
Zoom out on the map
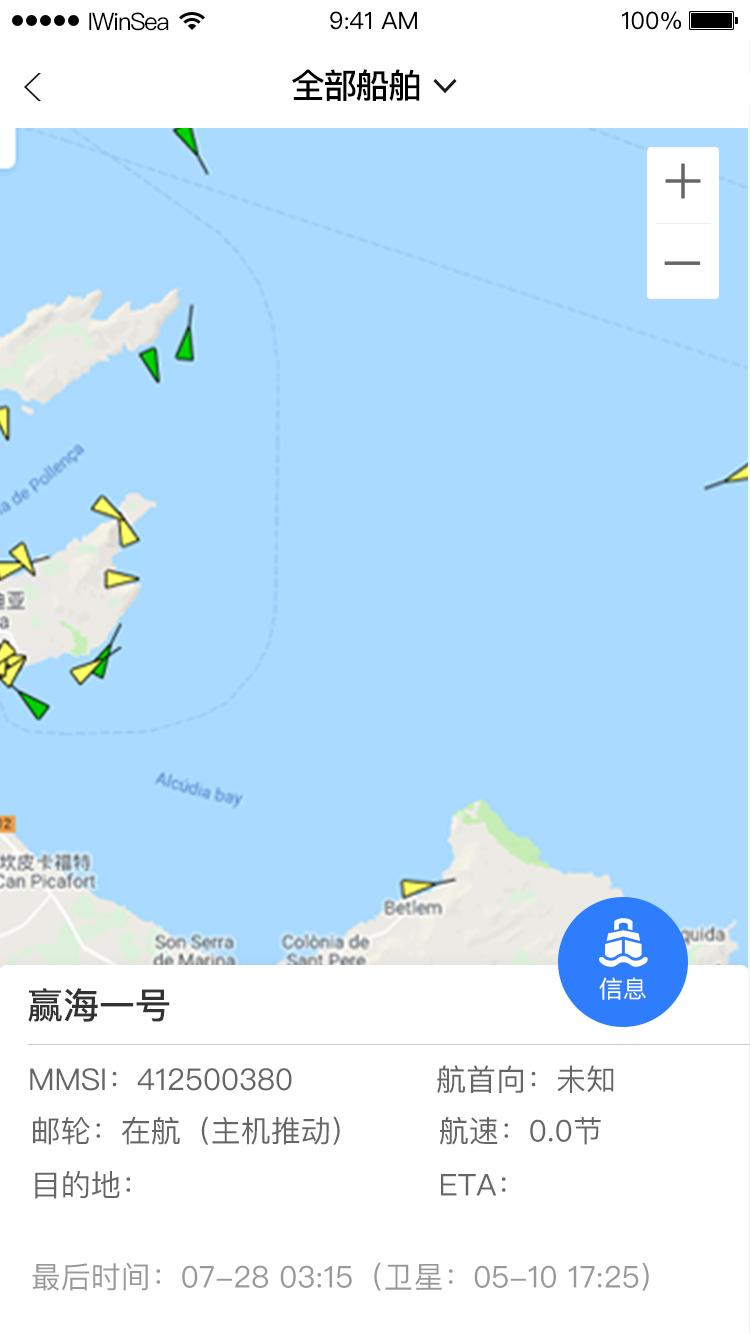pos(683,263)
